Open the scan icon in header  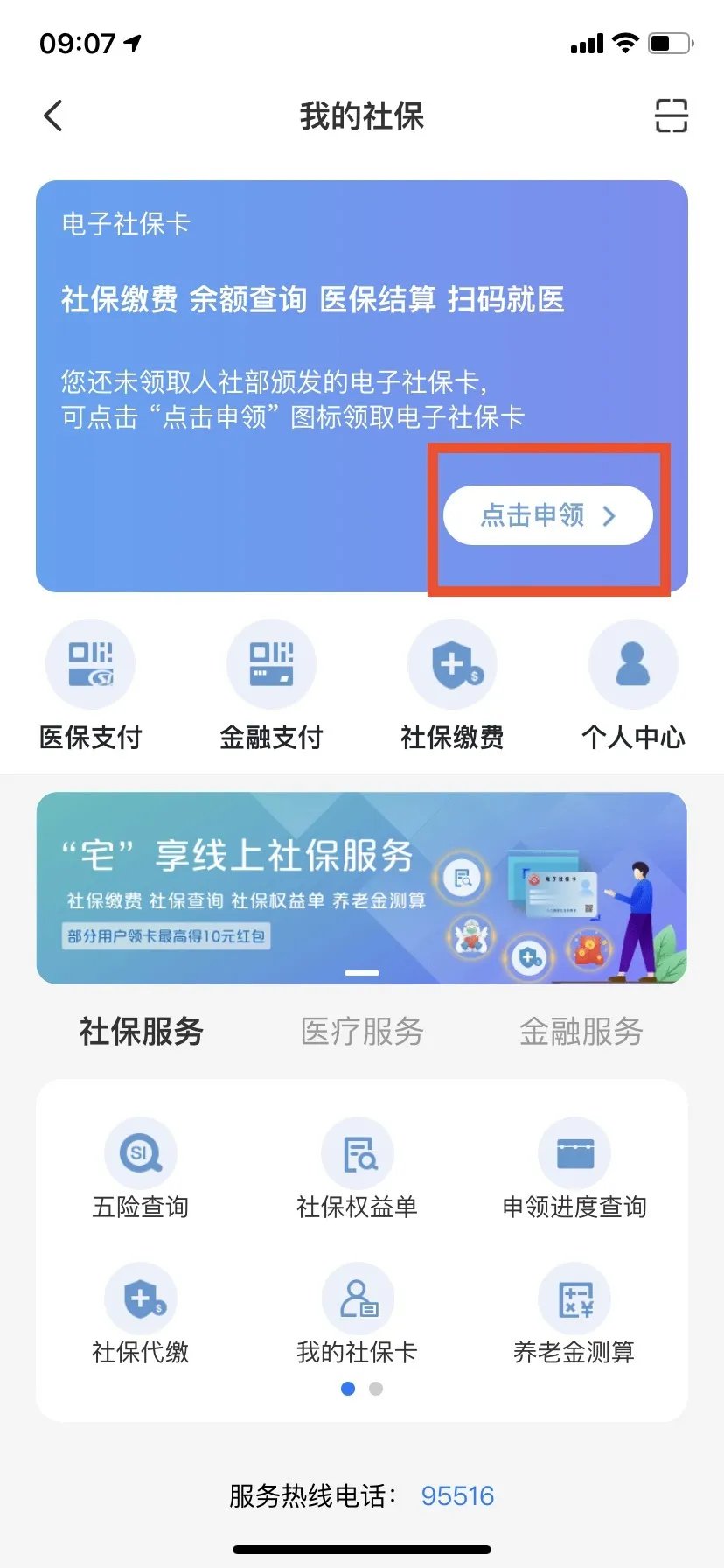point(671,115)
